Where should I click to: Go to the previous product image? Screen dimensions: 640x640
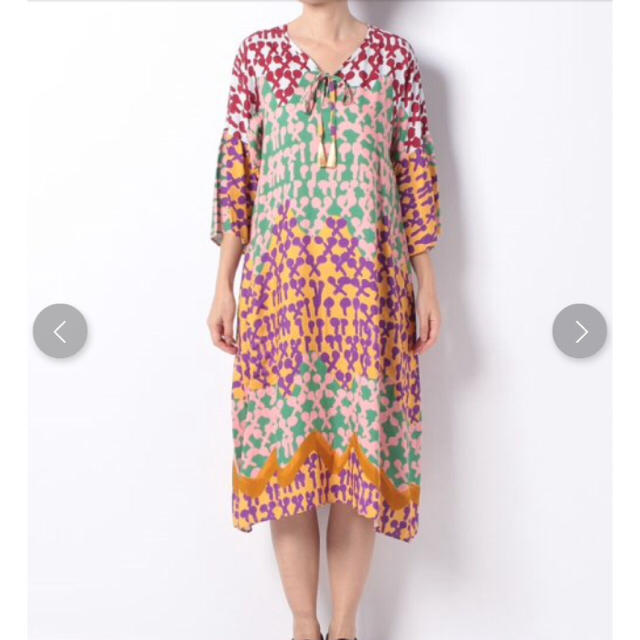tap(60, 331)
